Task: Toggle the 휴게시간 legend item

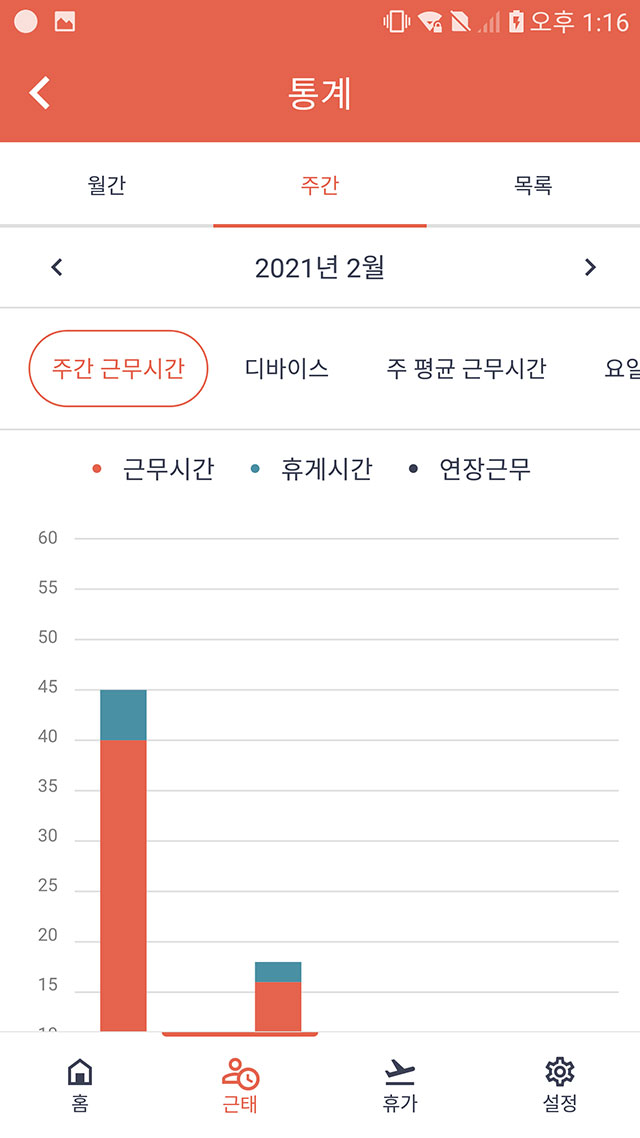Action: [x=311, y=469]
